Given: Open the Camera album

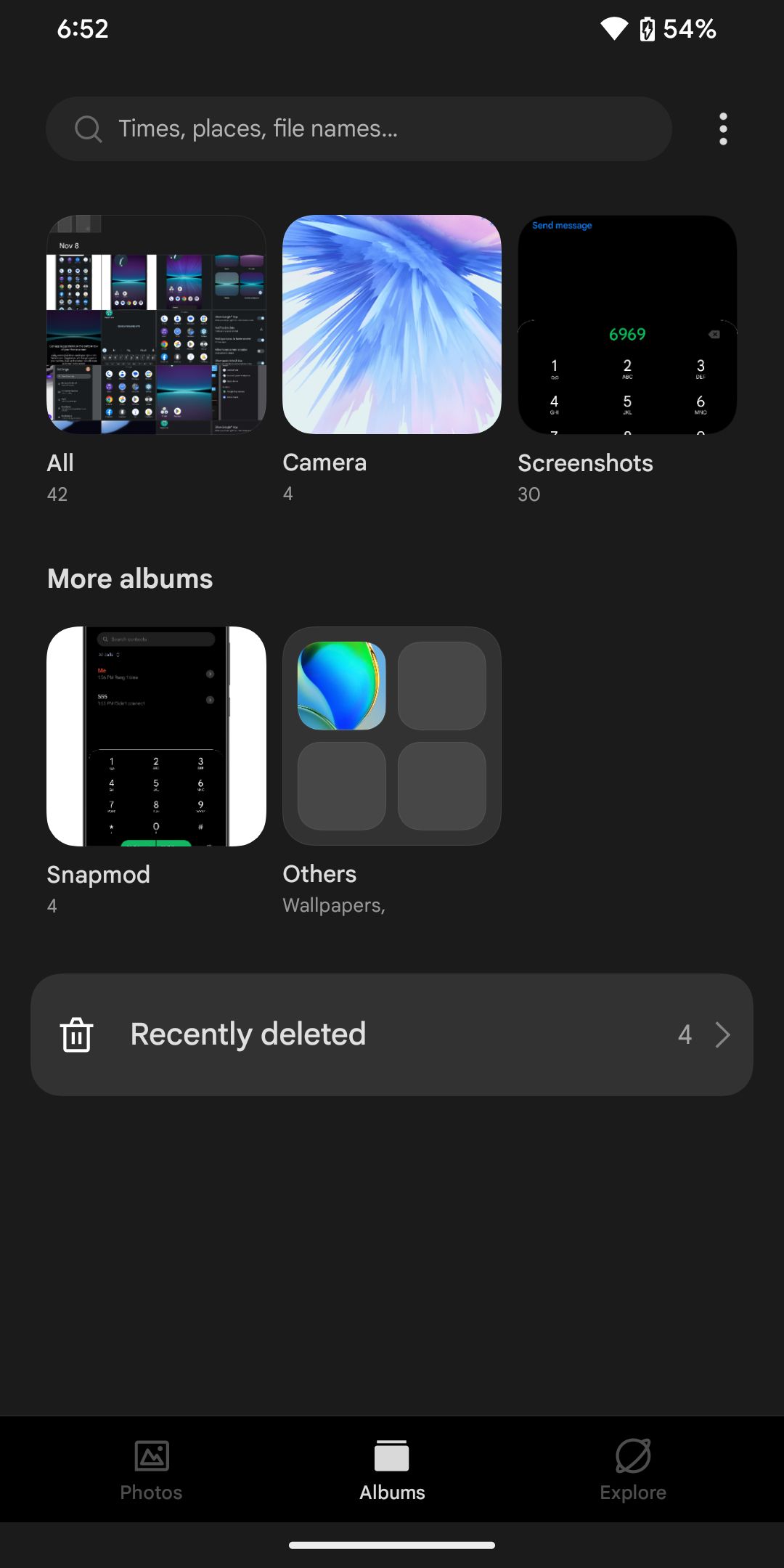Looking at the screenshot, I should 391,324.
